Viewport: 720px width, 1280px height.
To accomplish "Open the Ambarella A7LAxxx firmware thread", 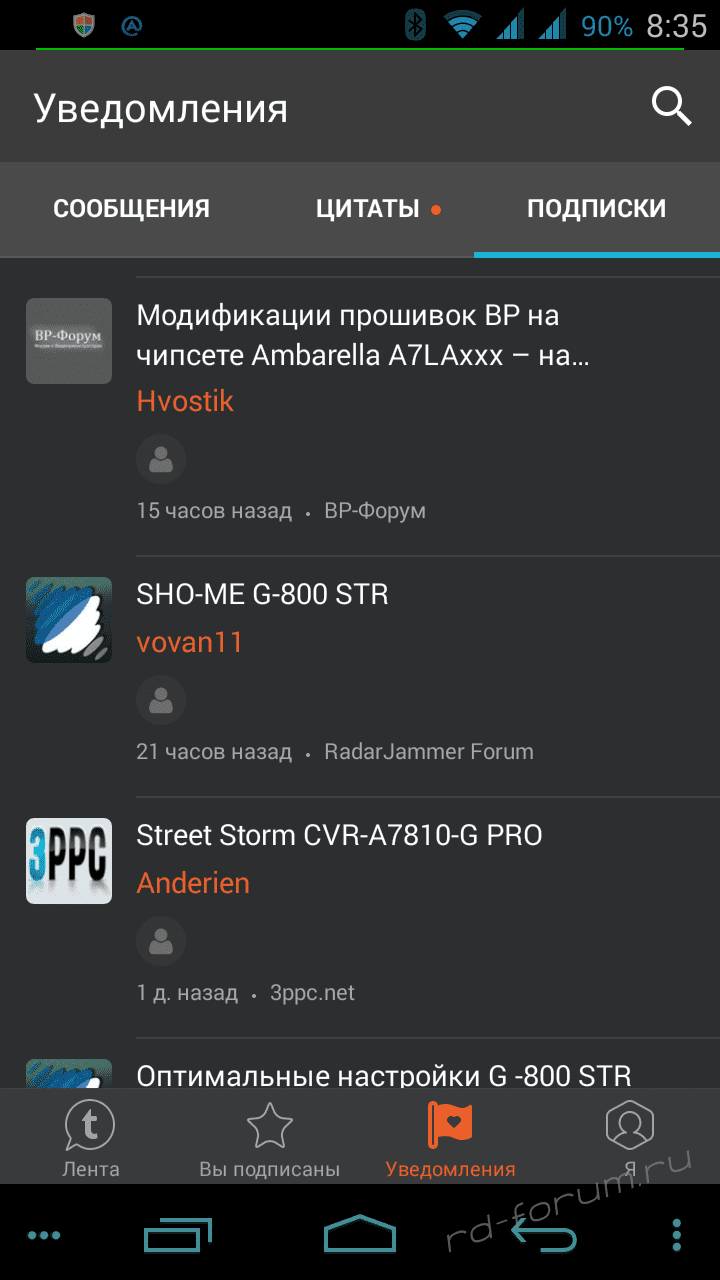I will (360, 417).
